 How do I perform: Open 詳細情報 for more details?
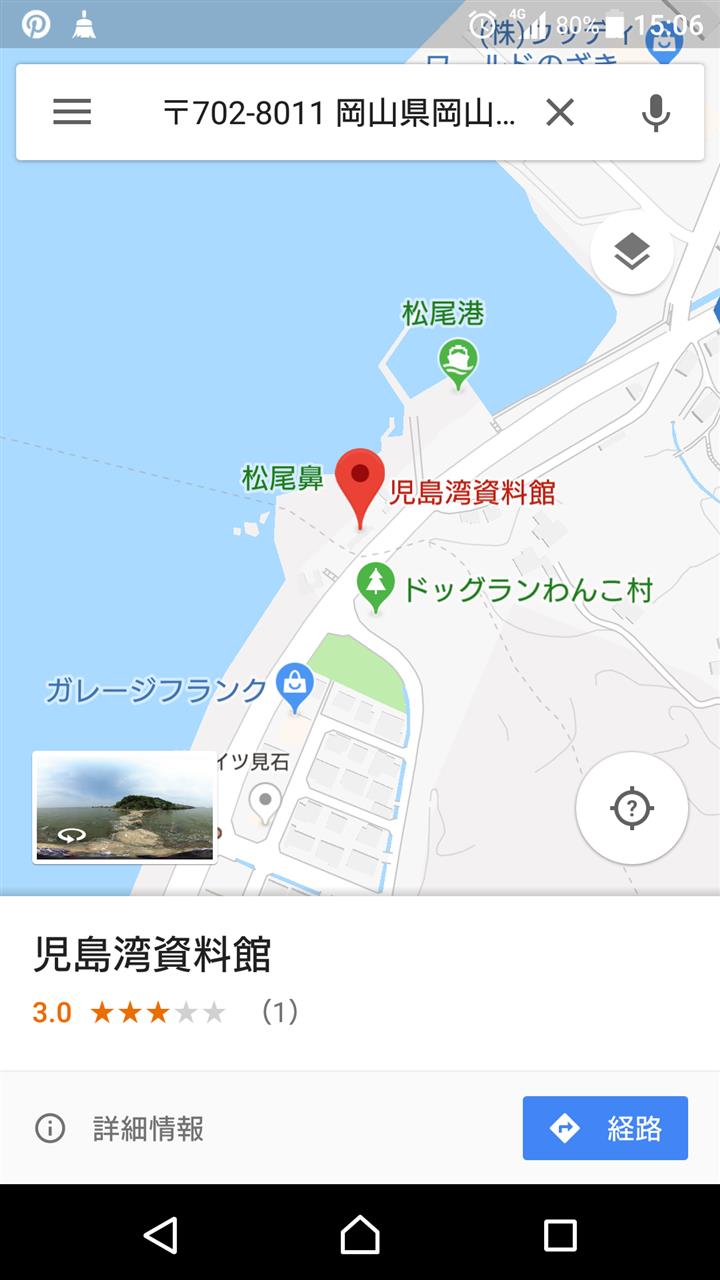tap(120, 1129)
